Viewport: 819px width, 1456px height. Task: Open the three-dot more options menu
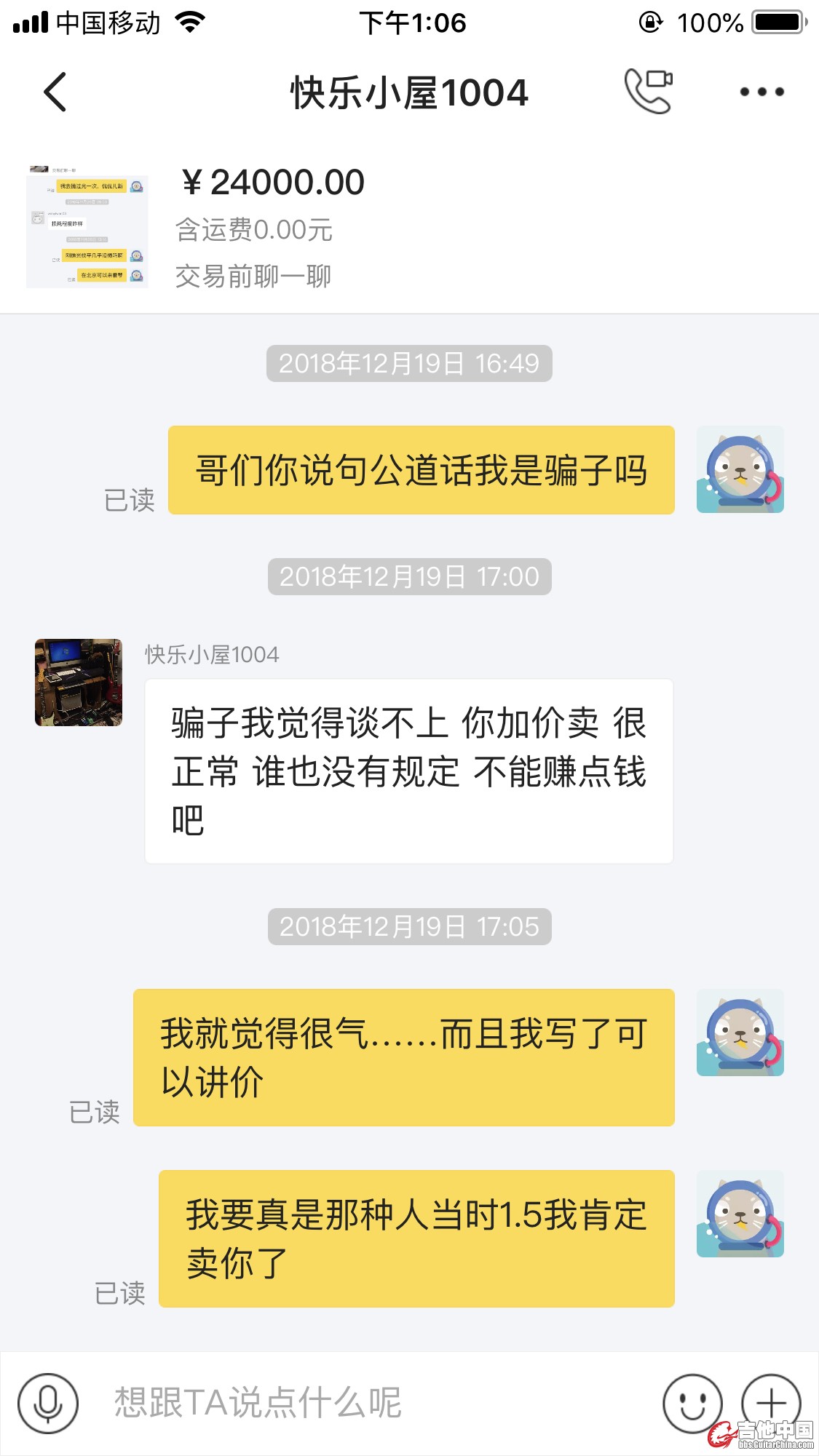point(761,92)
